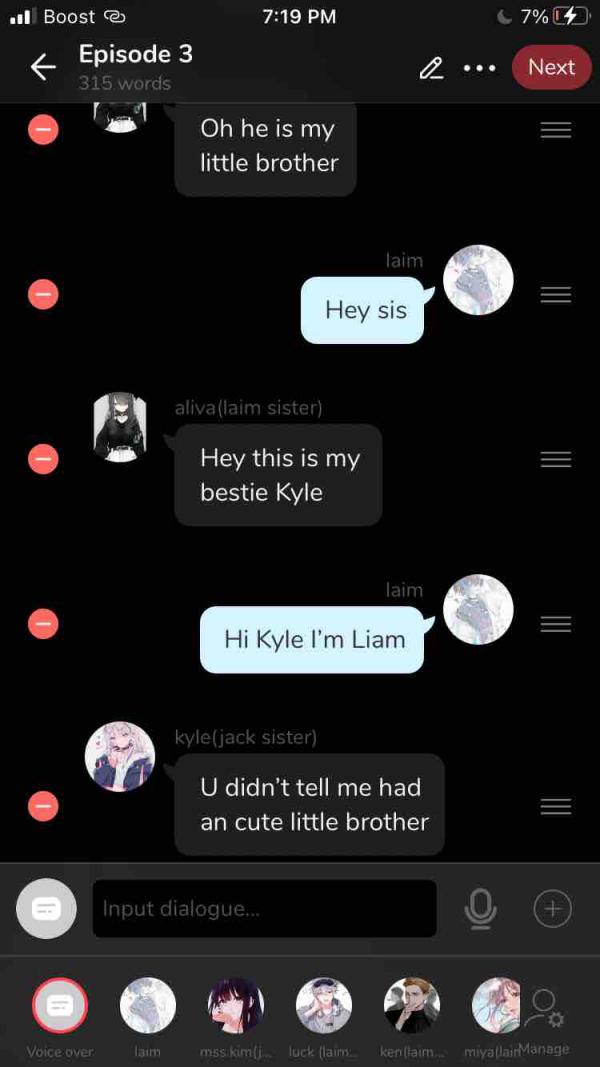This screenshot has height=1067, width=600.
Task: Choose the miya character avatar
Action: pos(495,1006)
